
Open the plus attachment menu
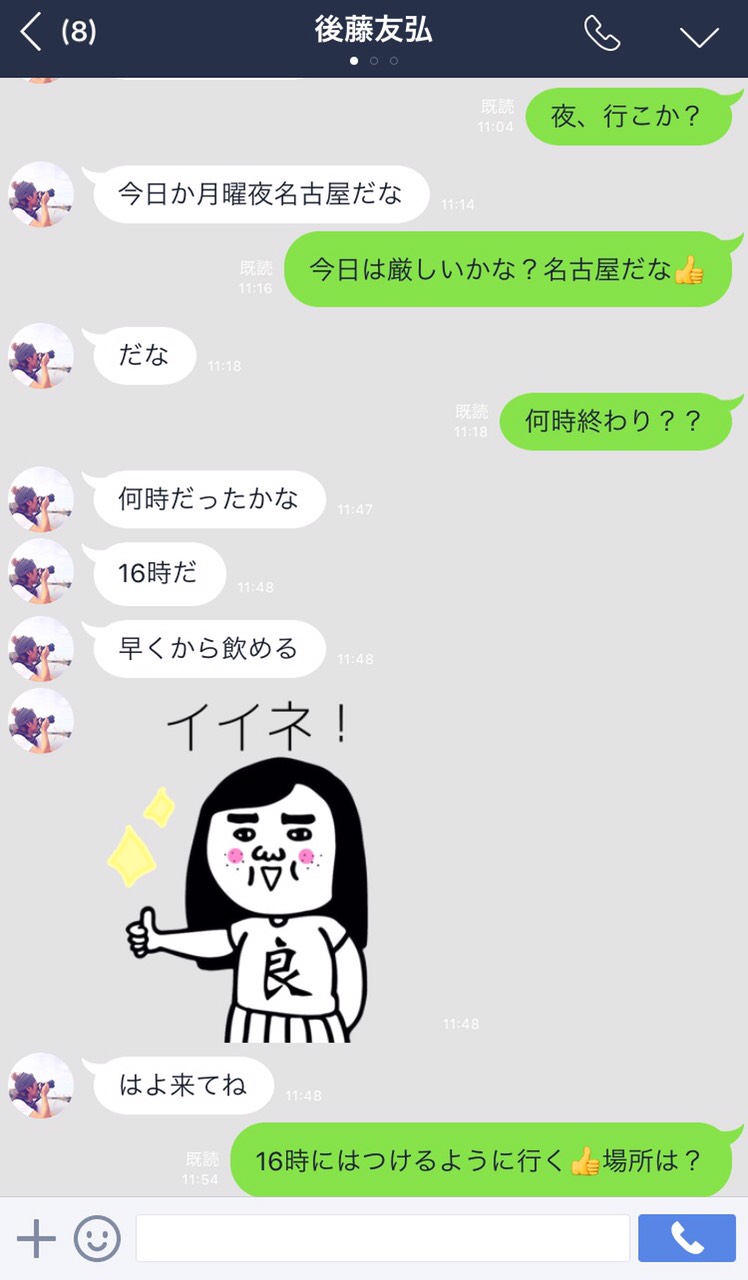(36, 1239)
